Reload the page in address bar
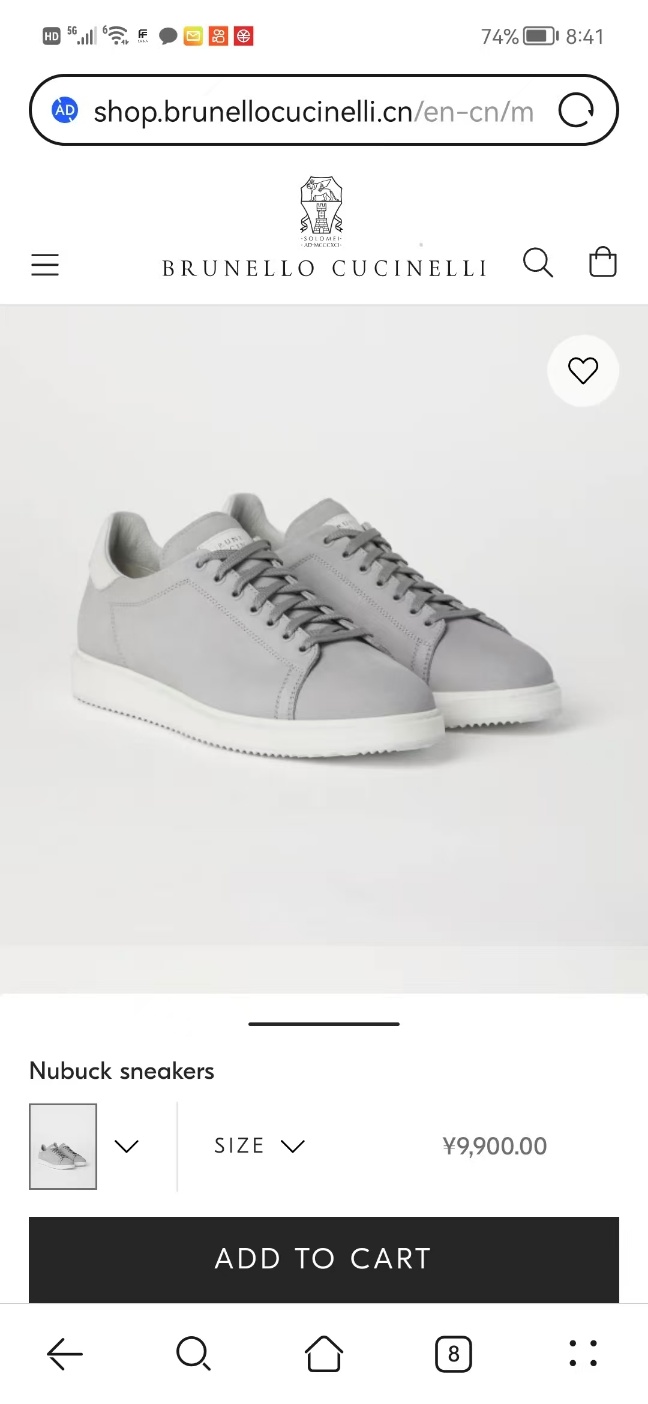The height and width of the screenshot is (1404, 648). (576, 110)
